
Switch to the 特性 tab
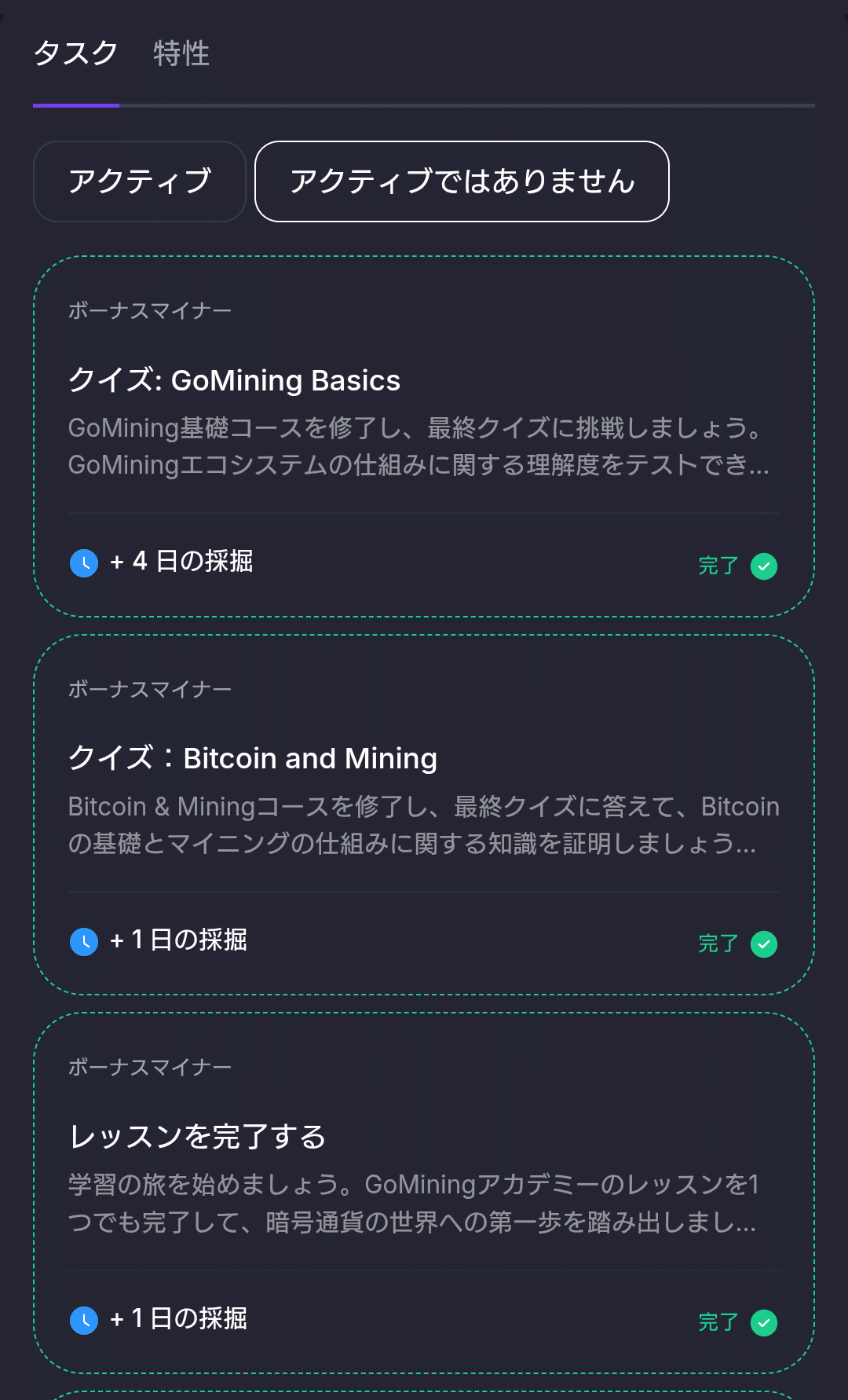click(179, 53)
